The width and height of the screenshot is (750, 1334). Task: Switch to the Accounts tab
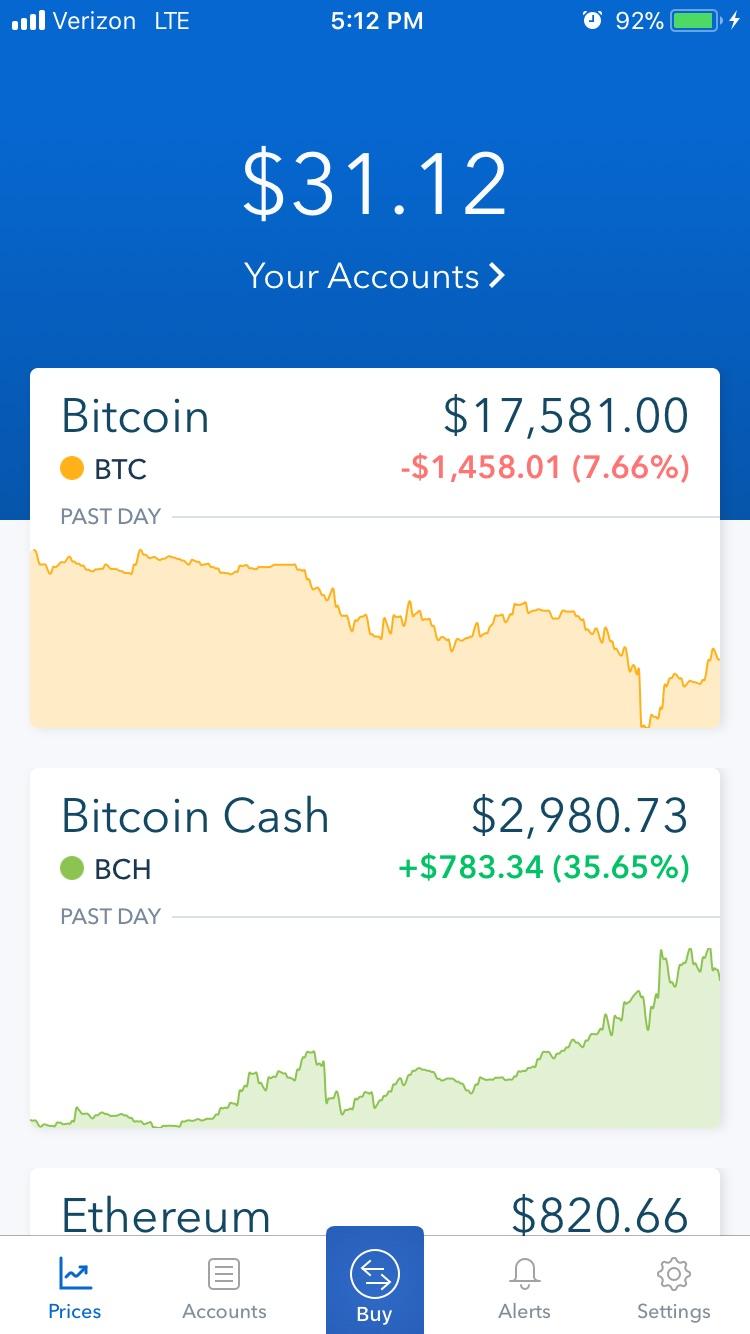(224, 1289)
